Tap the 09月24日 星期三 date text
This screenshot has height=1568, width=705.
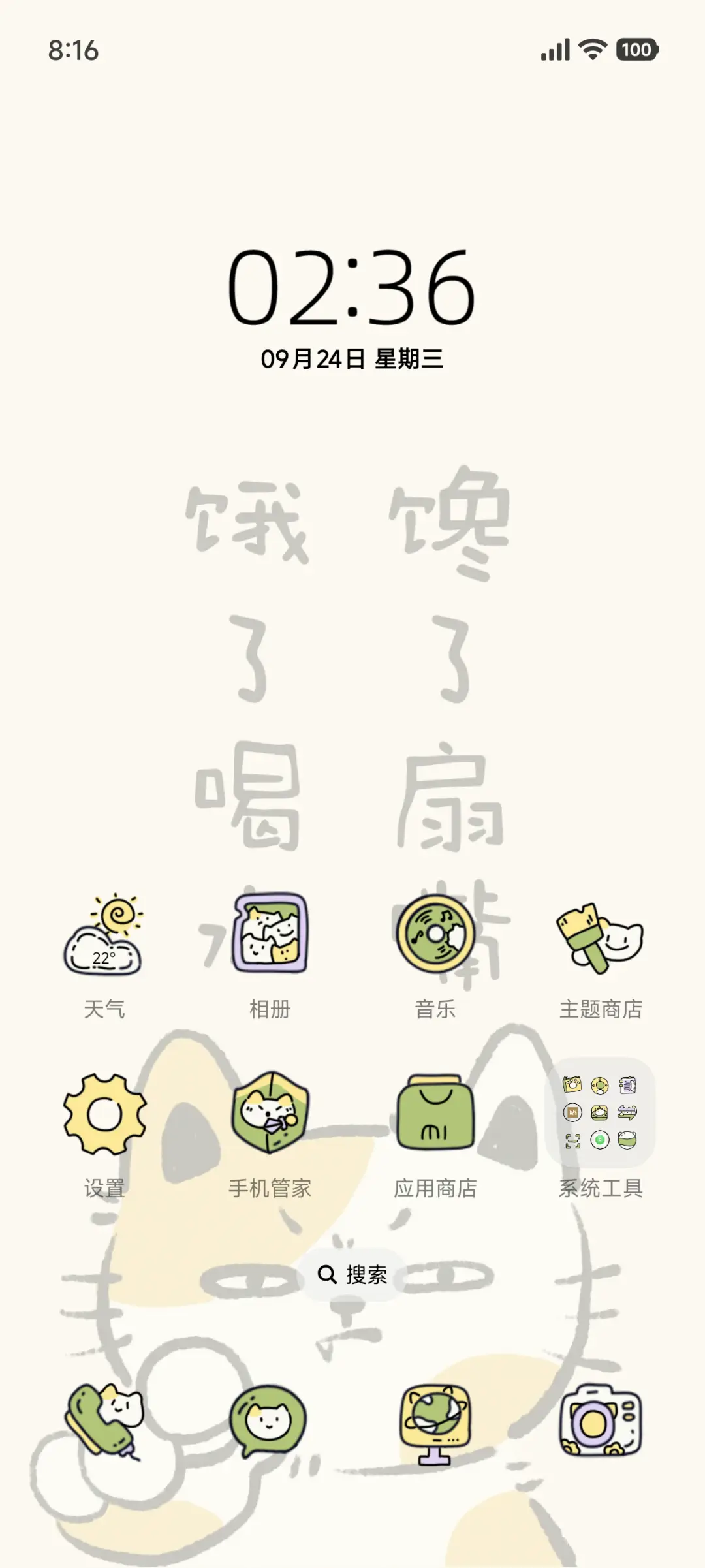click(352, 358)
